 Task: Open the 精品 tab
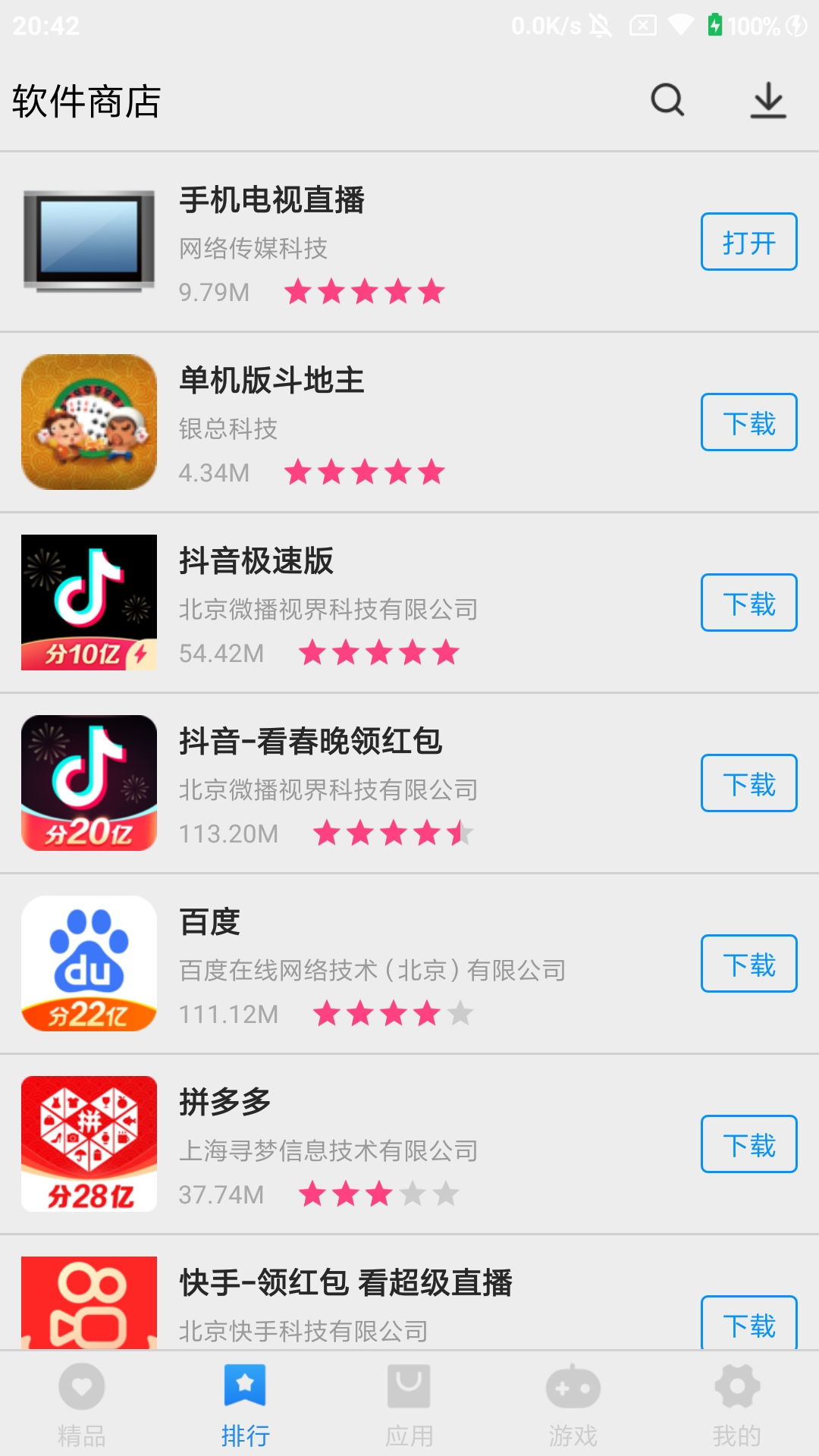(81, 1407)
